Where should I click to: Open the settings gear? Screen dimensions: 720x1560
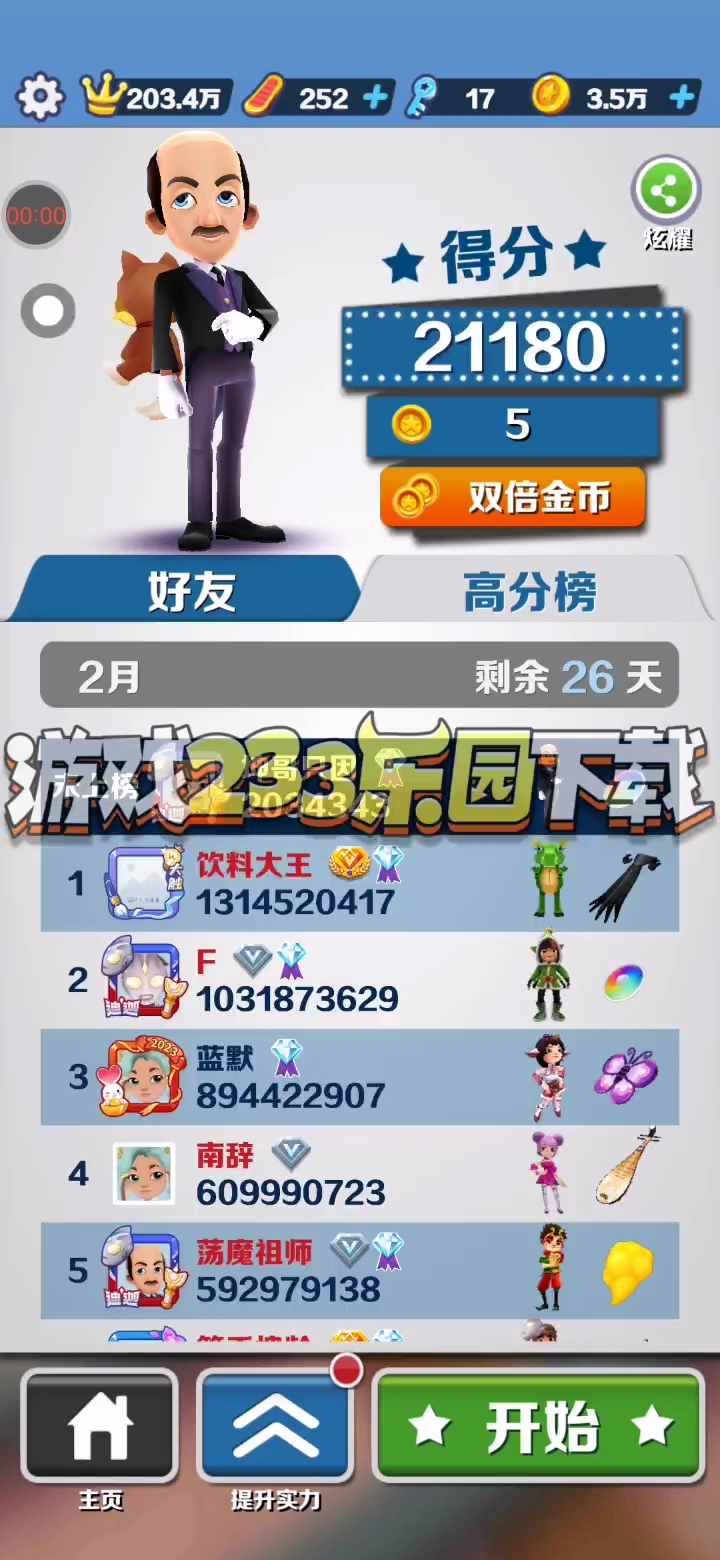pyautogui.click(x=40, y=98)
